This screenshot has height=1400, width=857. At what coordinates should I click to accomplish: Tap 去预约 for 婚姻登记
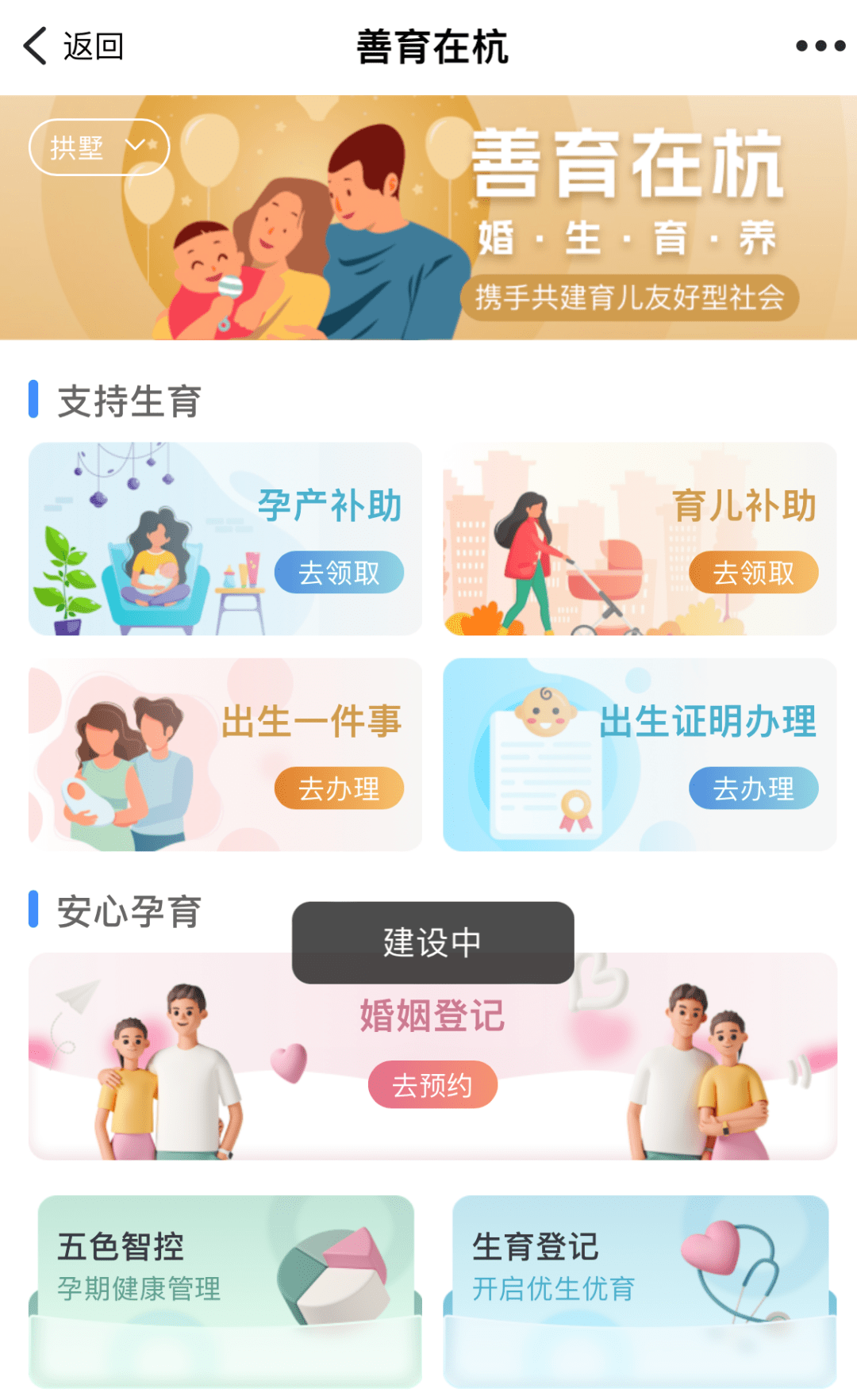point(432,1084)
